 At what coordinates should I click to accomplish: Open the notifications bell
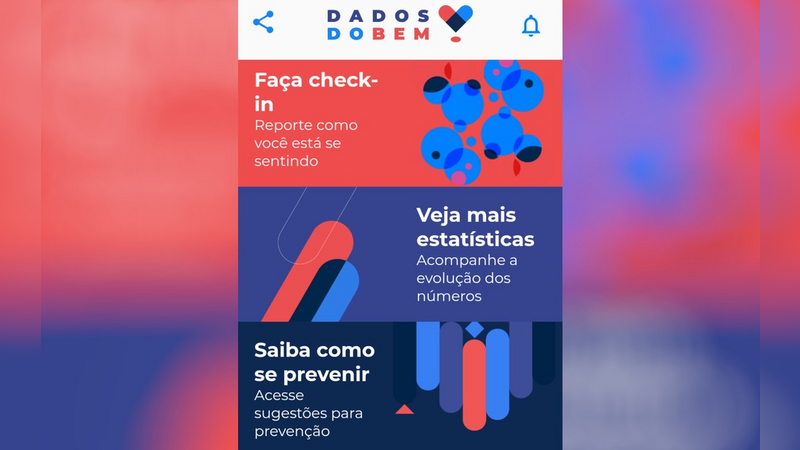coord(531,27)
